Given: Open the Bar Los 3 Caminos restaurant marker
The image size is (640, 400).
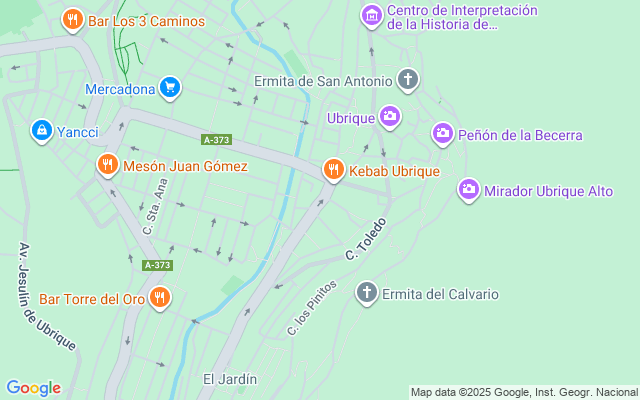Looking at the screenshot, I should point(72,19).
